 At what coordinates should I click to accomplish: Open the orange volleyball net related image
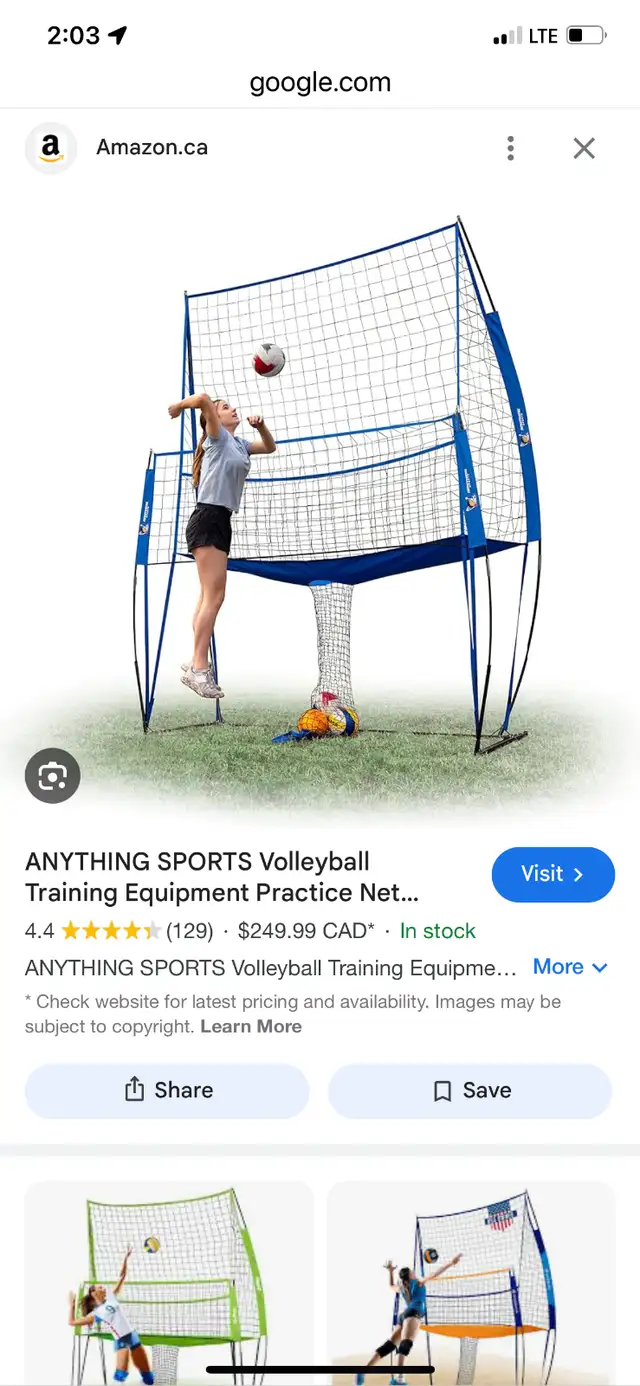click(471, 1283)
